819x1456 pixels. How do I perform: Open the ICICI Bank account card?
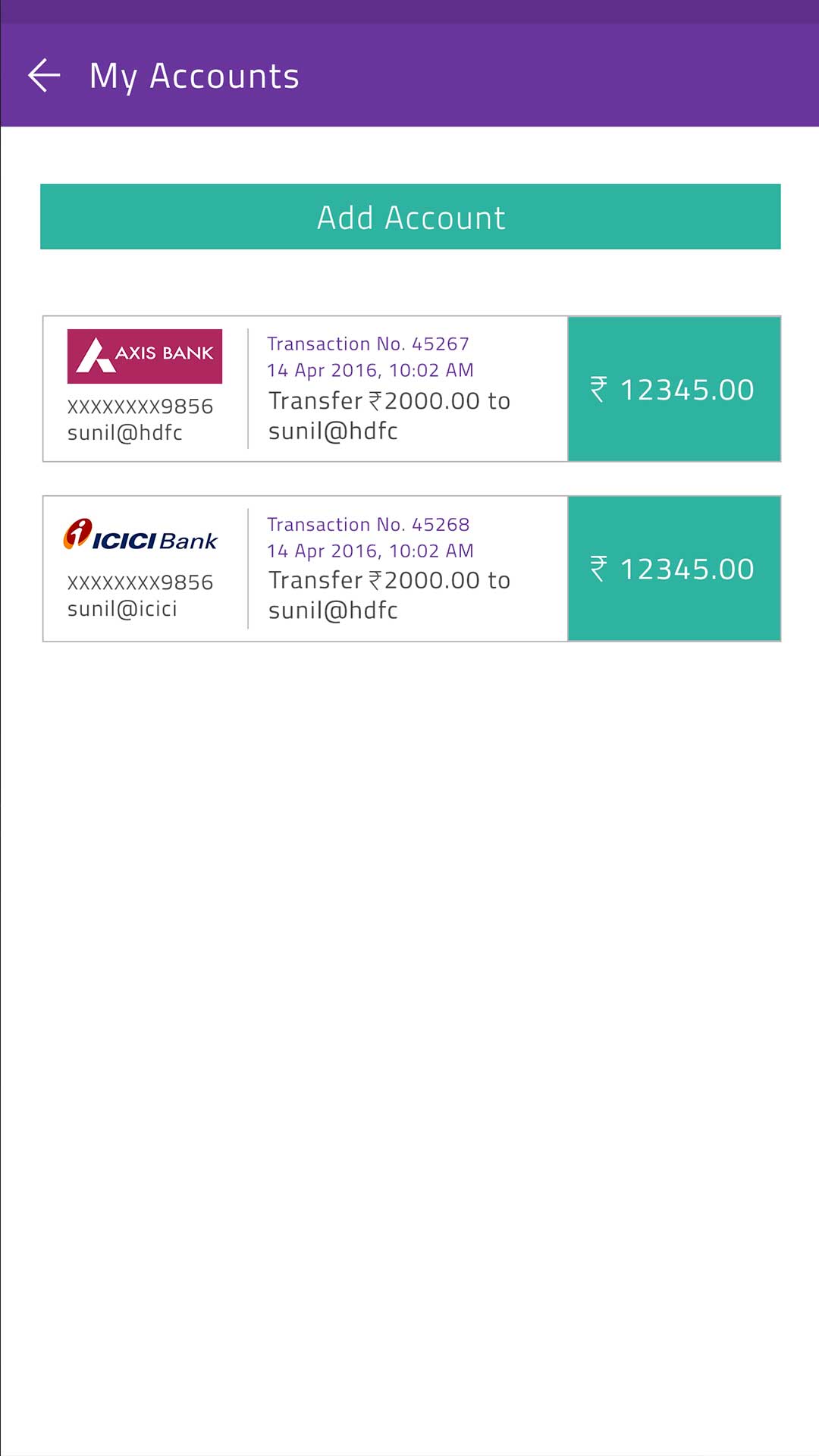point(305,569)
